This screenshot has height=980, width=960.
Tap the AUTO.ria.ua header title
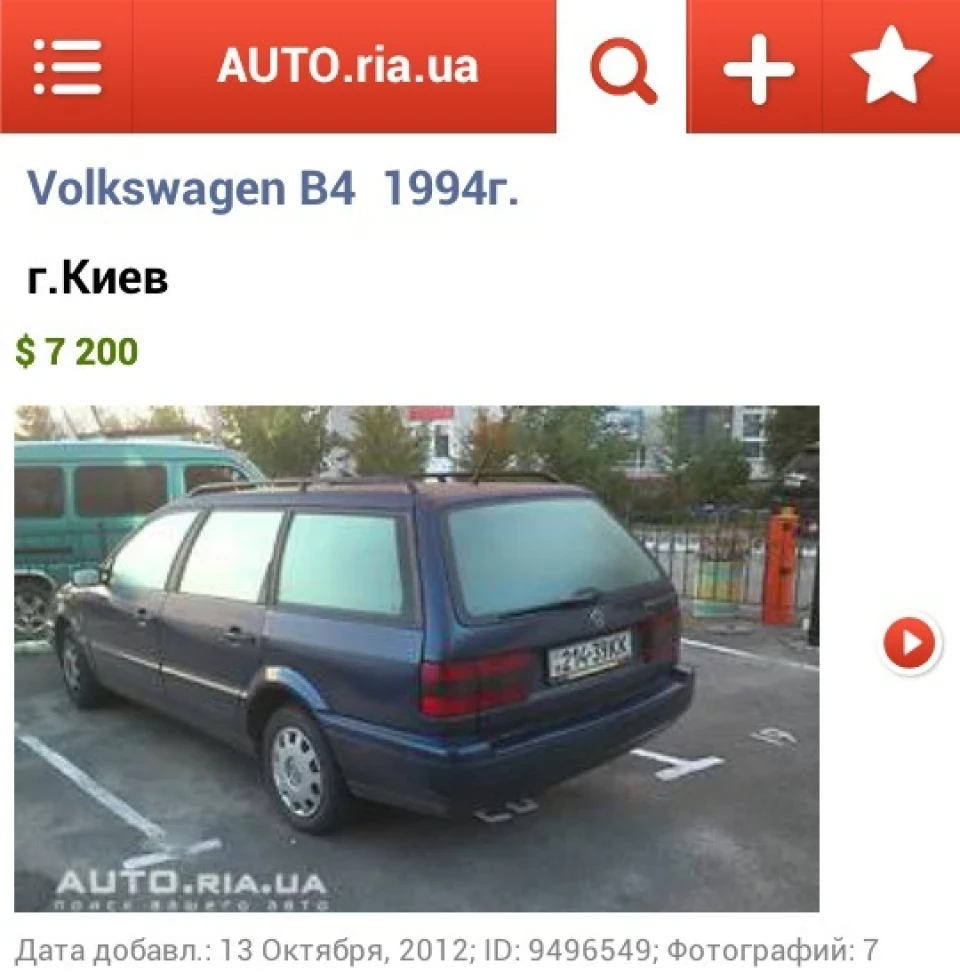(x=348, y=66)
